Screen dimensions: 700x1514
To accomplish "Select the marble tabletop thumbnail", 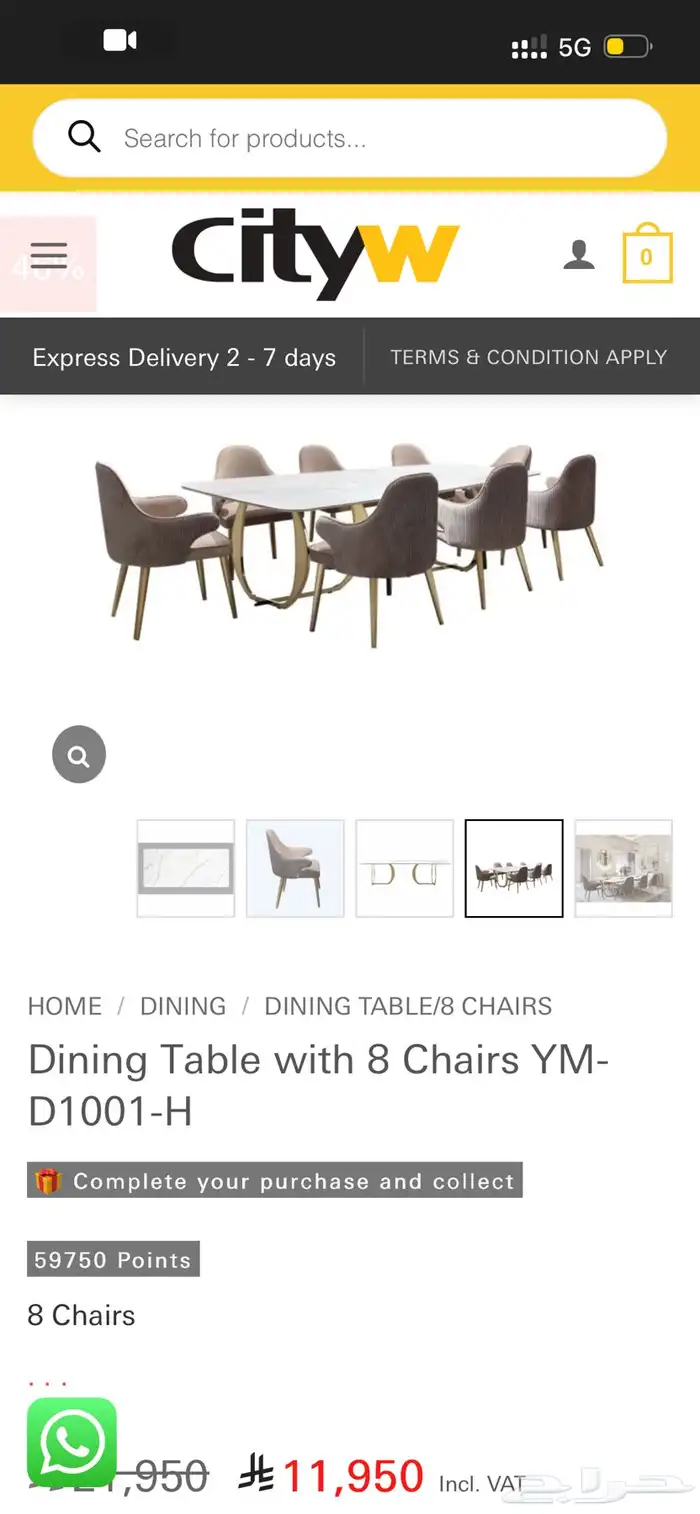I will coord(186,868).
